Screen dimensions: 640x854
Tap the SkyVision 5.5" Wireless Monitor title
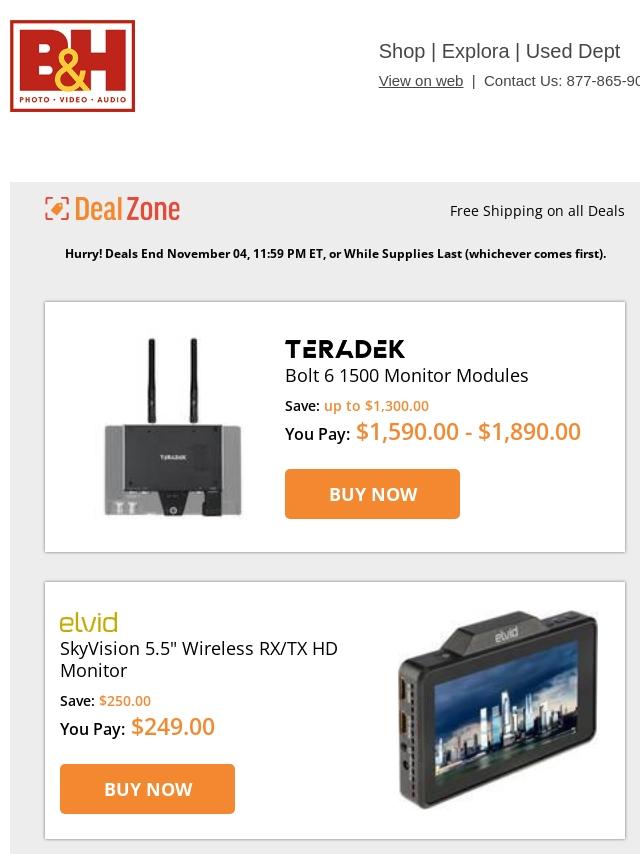[x=199, y=659]
